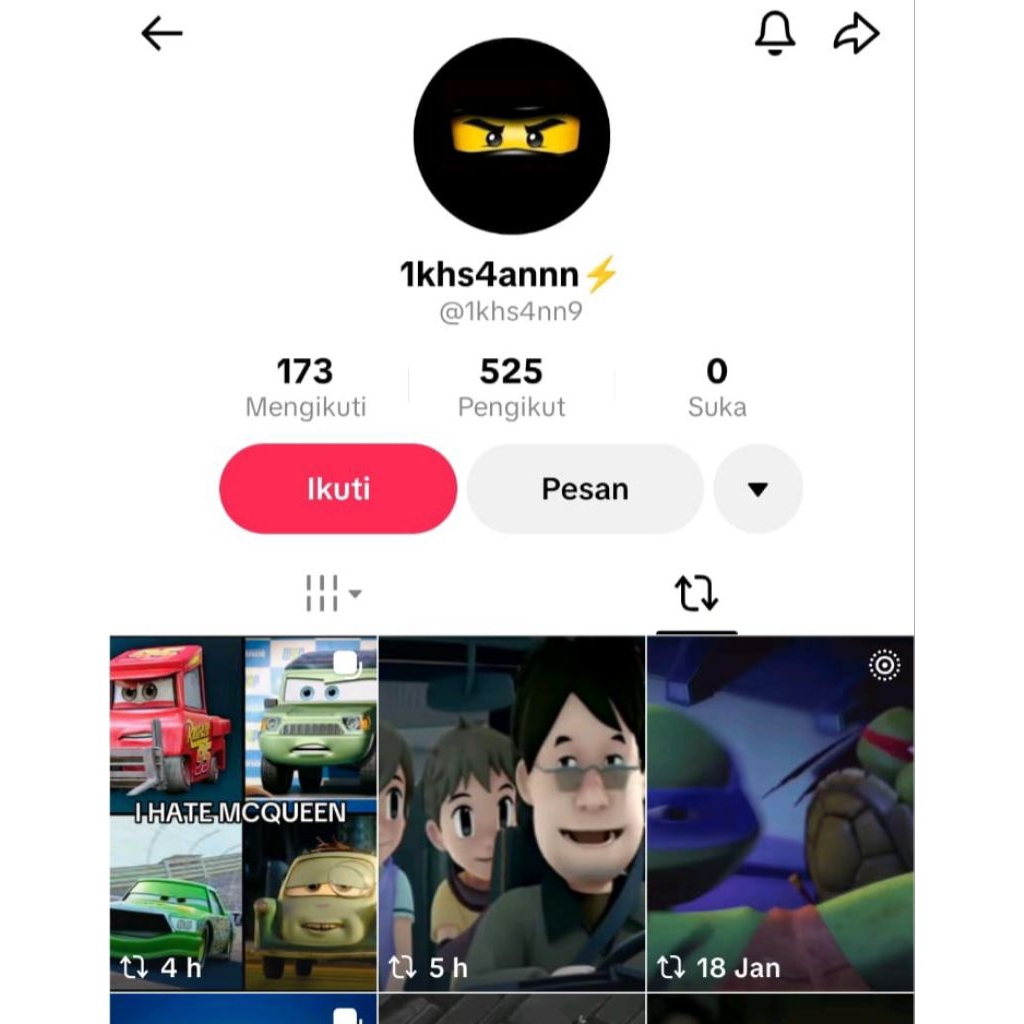This screenshot has width=1024, height=1024.
Task: Open the I HATE MCQUEEN repost
Action: [243, 812]
